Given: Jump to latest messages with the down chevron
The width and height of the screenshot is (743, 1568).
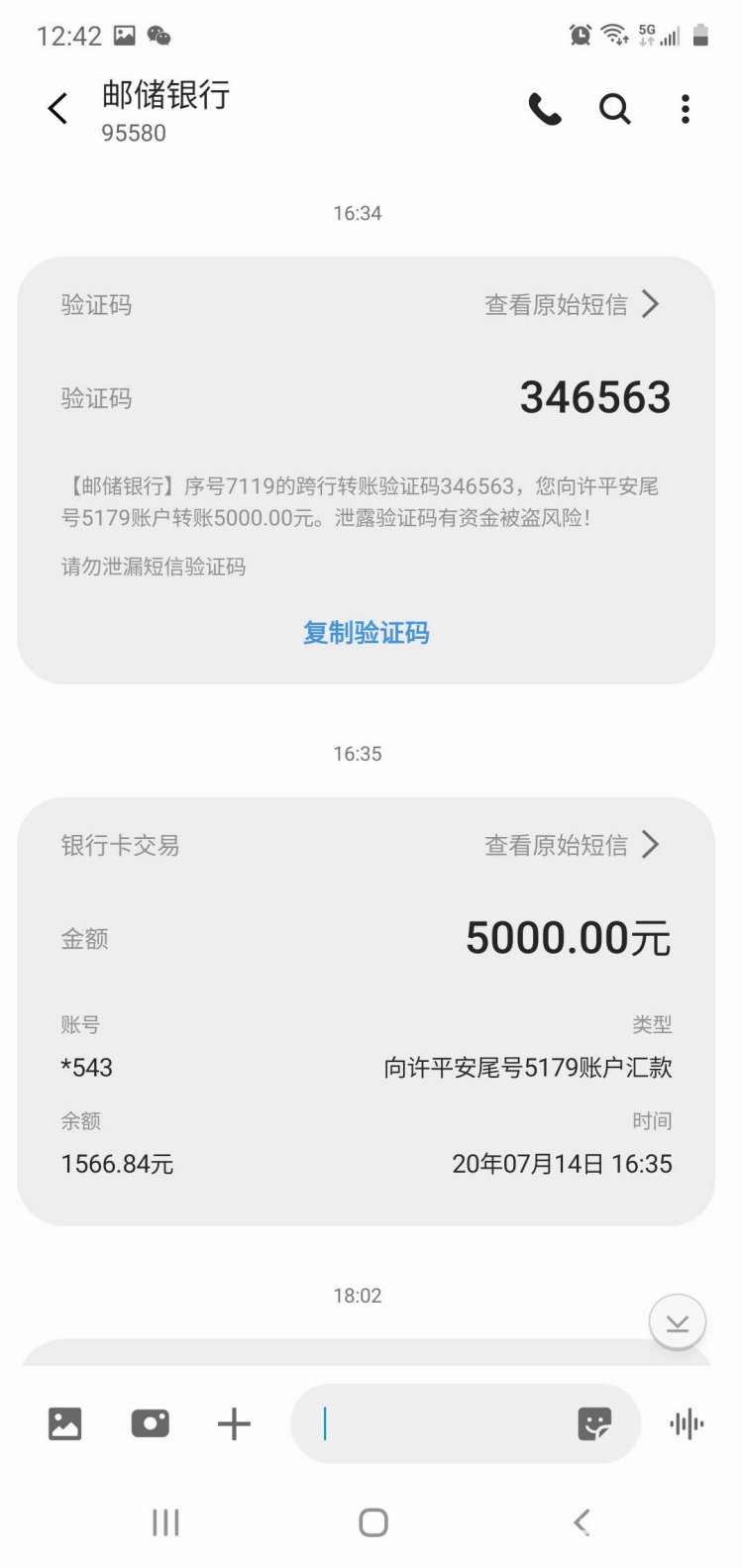Looking at the screenshot, I should tap(677, 1320).
